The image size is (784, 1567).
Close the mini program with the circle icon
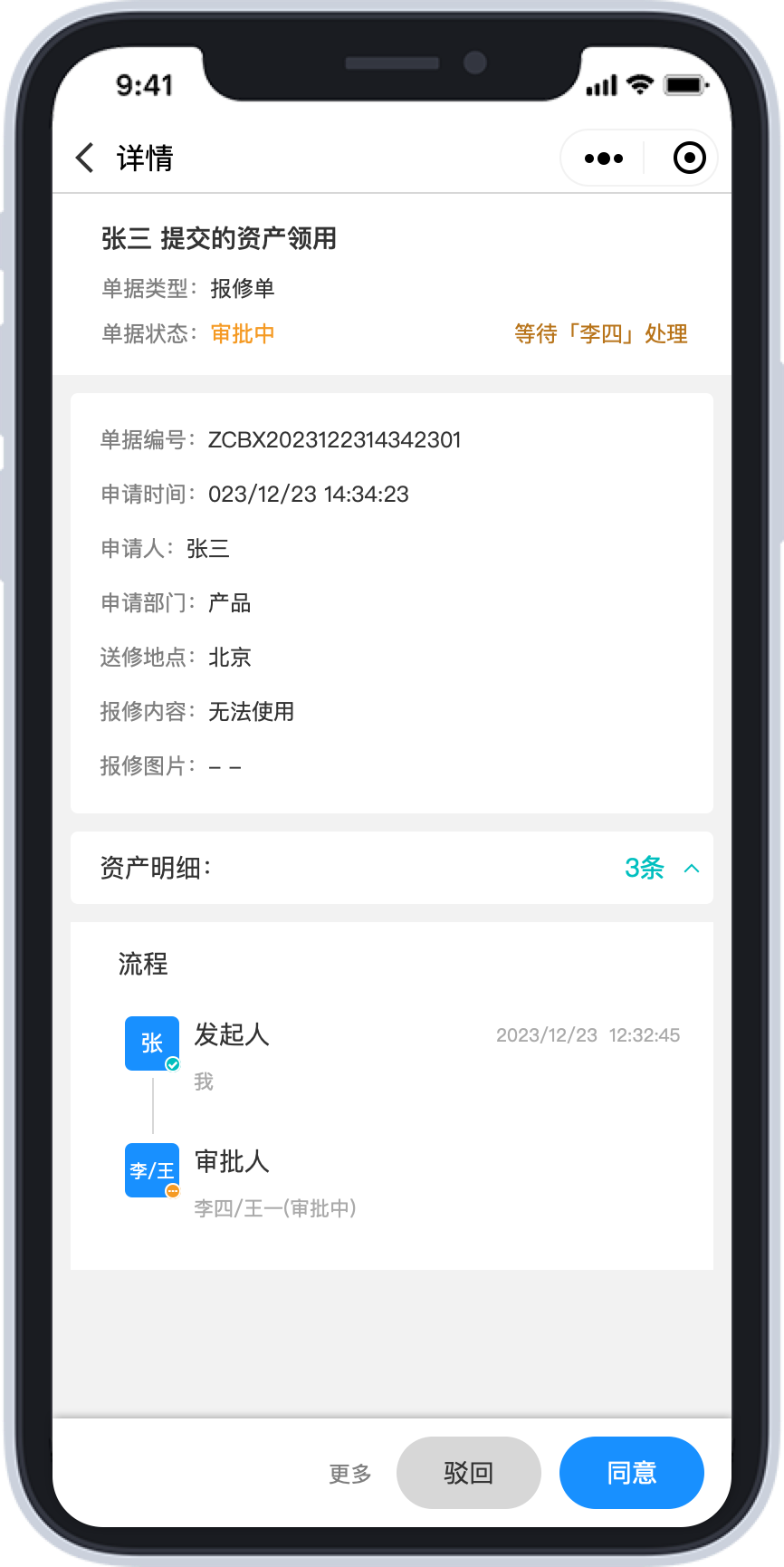[x=690, y=159]
